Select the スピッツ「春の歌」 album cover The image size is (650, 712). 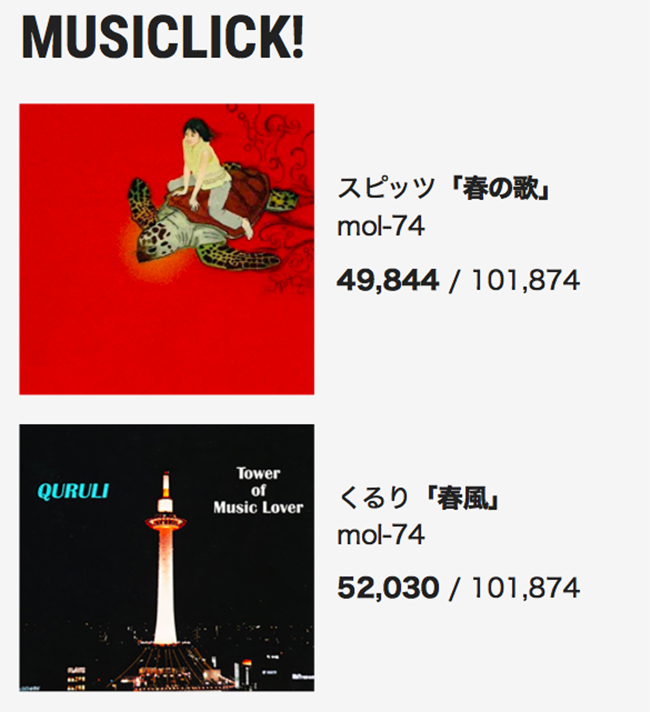click(167, 249)
